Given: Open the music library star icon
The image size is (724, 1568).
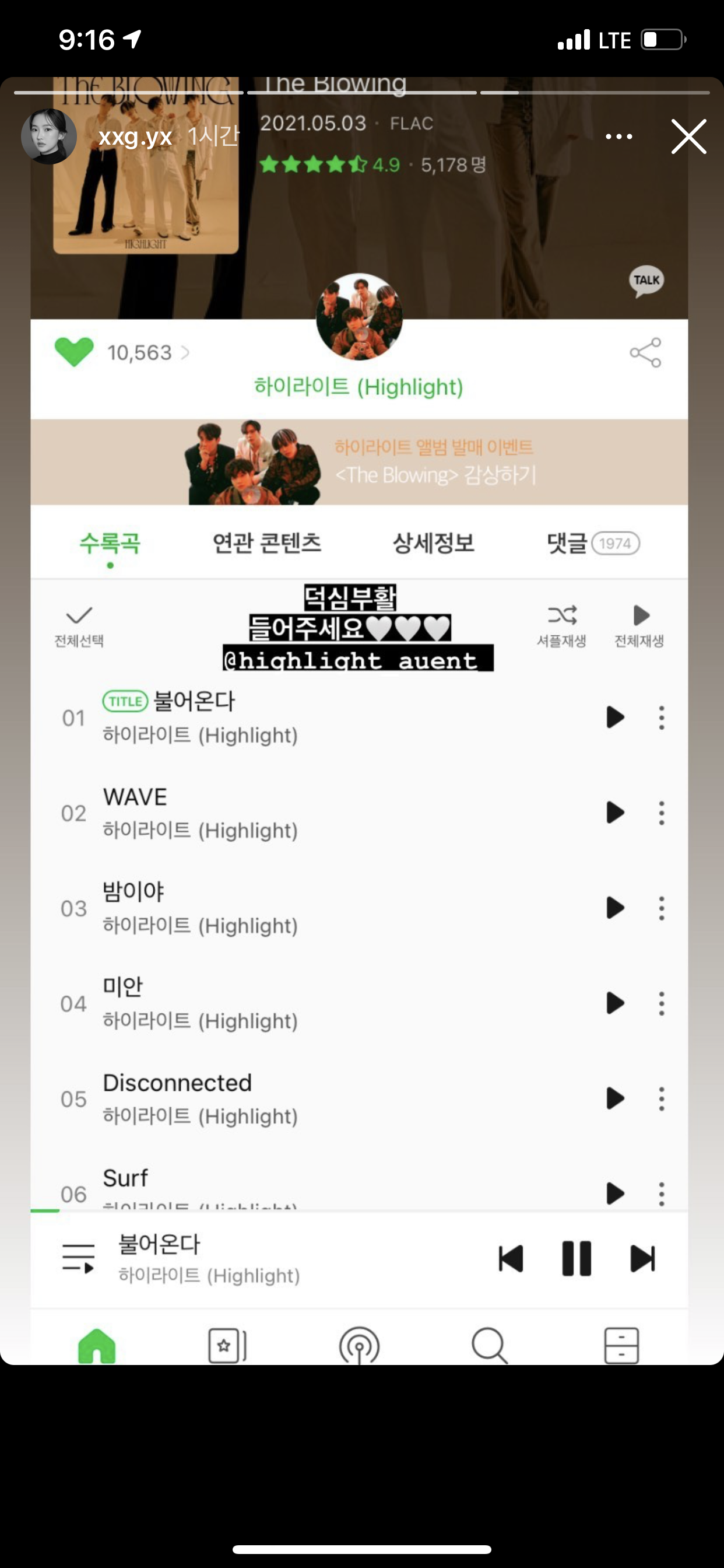Looking at the screenshot, I should [226, 1346].
